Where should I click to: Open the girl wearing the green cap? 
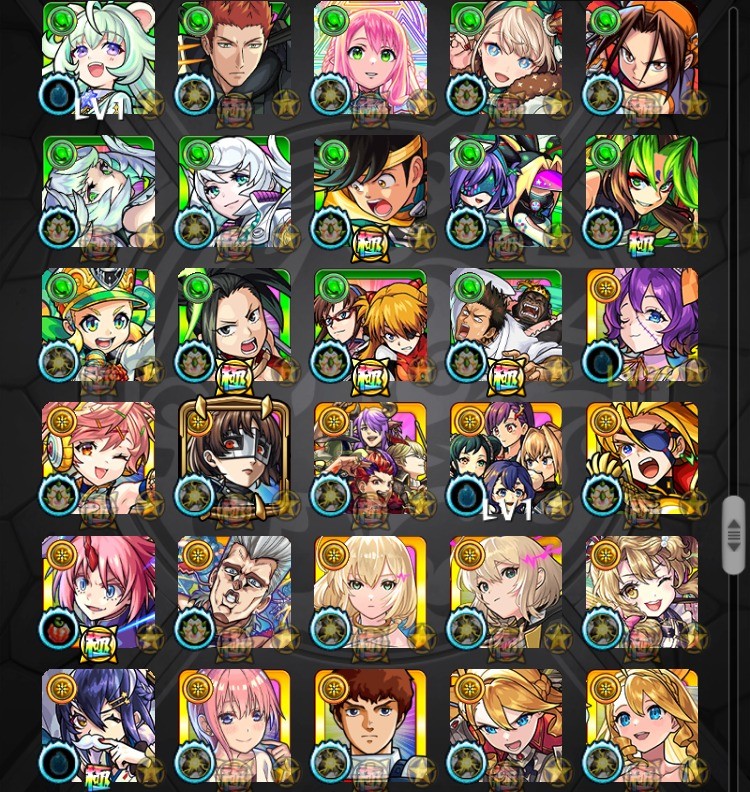click(x=98, y=325)
